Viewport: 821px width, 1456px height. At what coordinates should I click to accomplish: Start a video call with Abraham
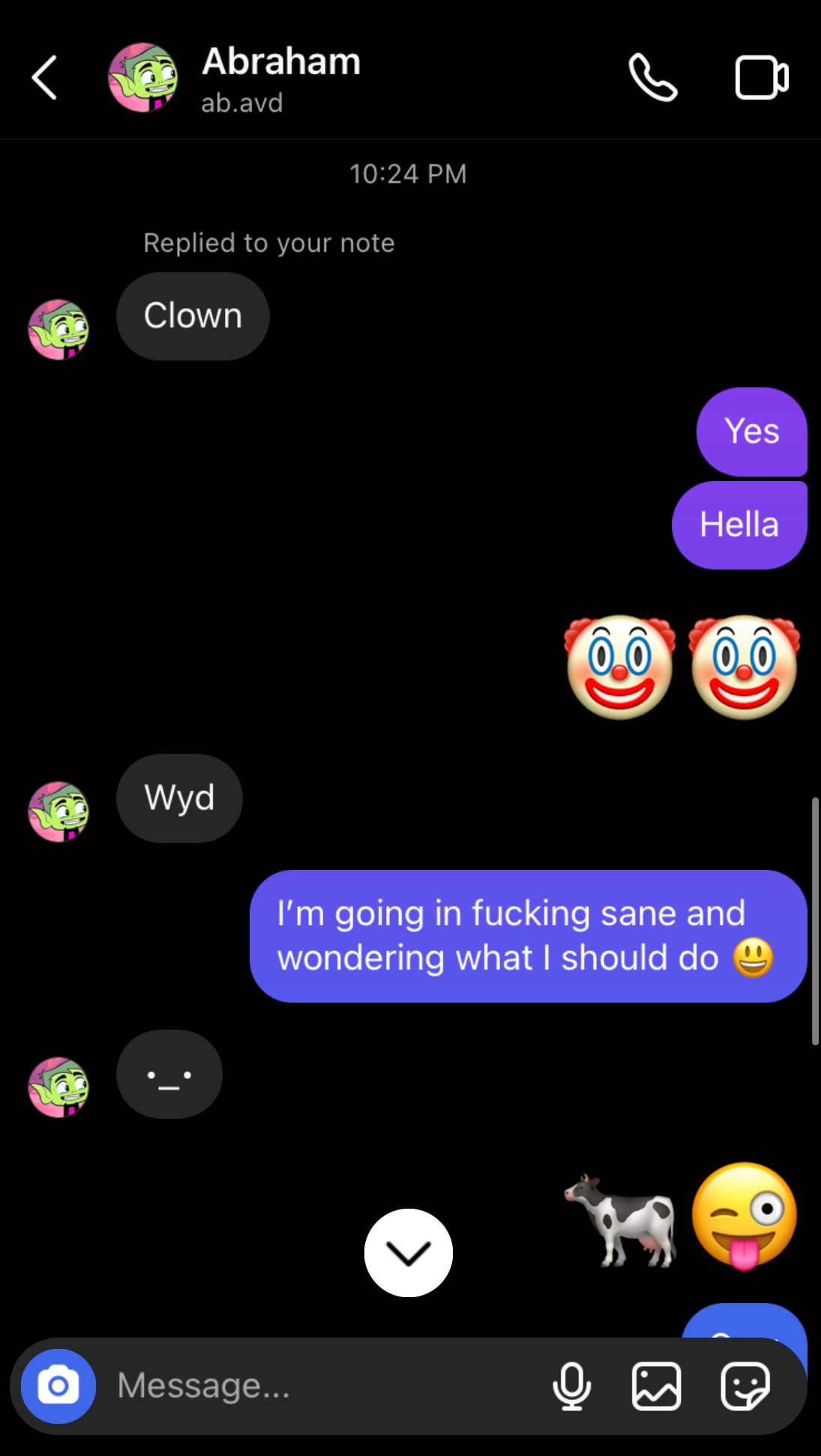(761, 77)
